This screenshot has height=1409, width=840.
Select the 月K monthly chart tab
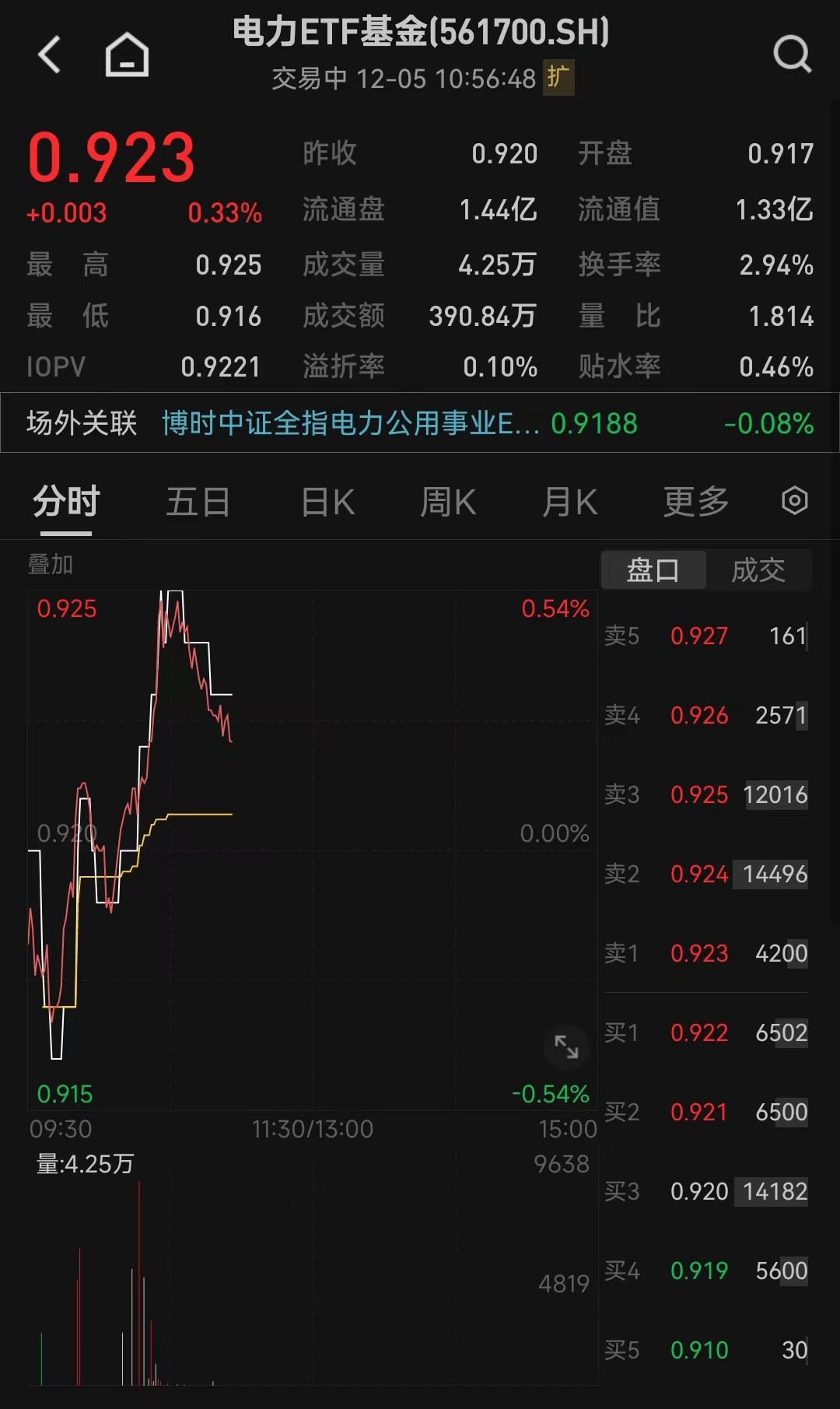click(x=569, y=501)
